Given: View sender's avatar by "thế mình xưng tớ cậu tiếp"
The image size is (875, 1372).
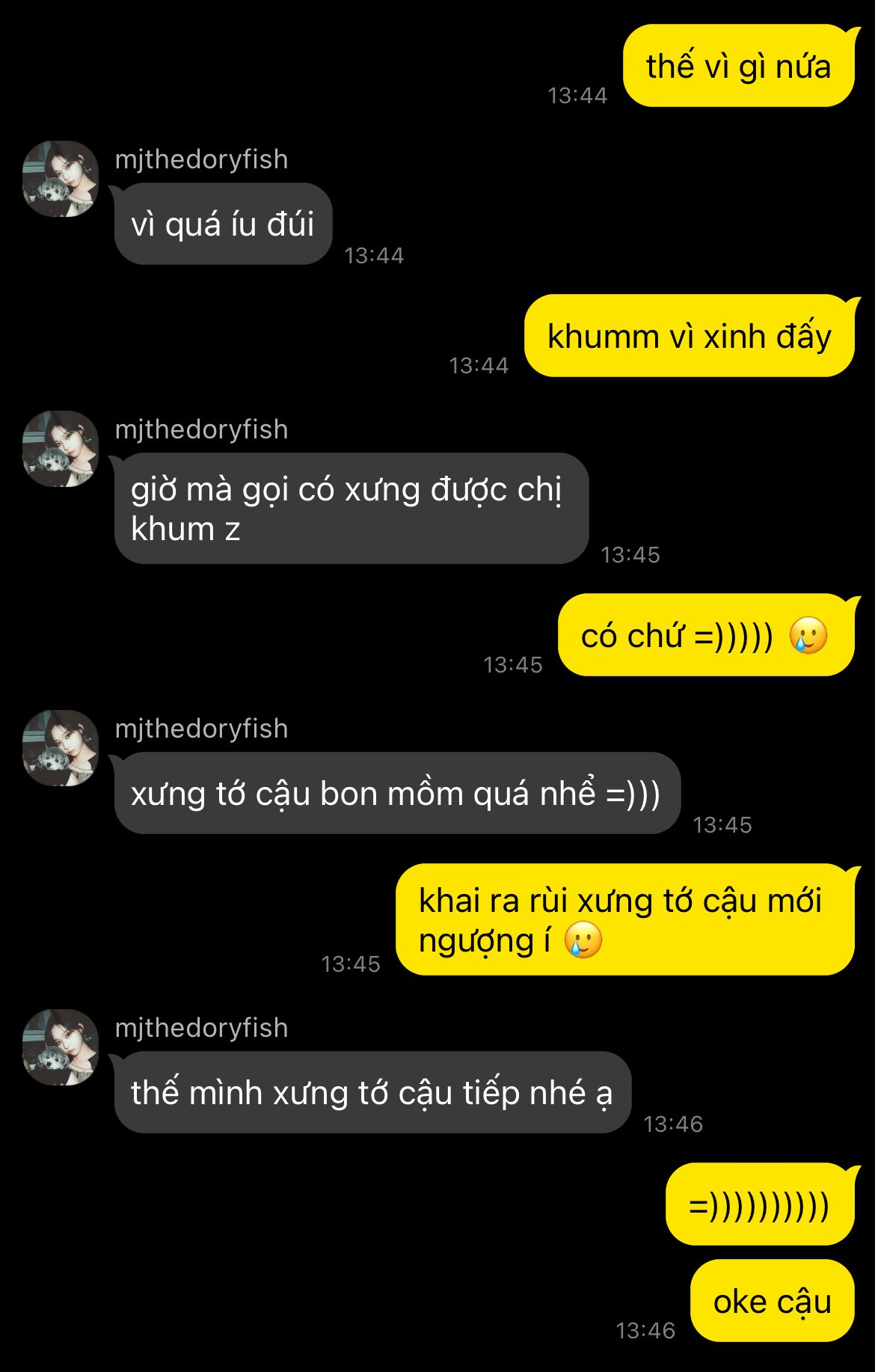Looking at the screenshot, I should [61, 1047].
